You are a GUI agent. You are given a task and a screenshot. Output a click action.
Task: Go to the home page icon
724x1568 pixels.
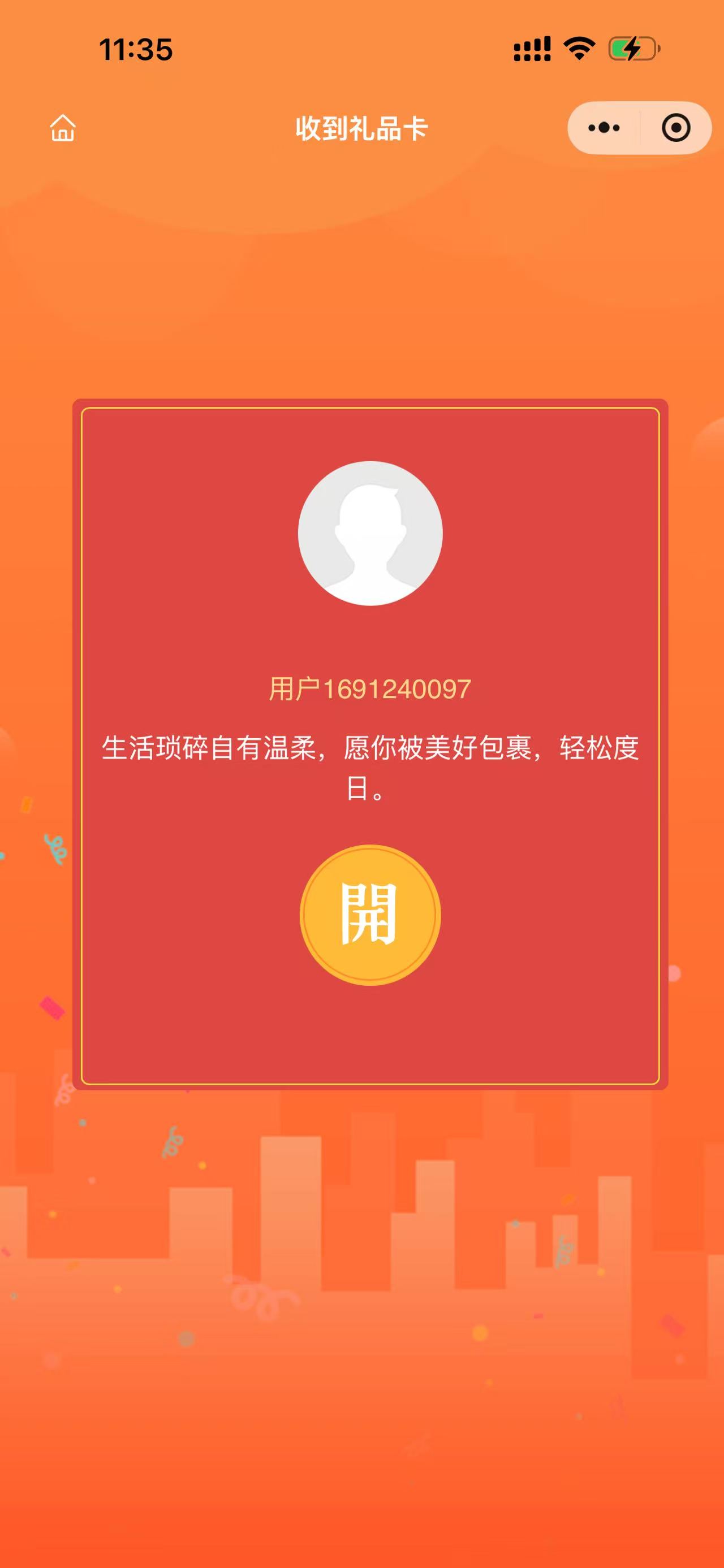tap(63, 128)
